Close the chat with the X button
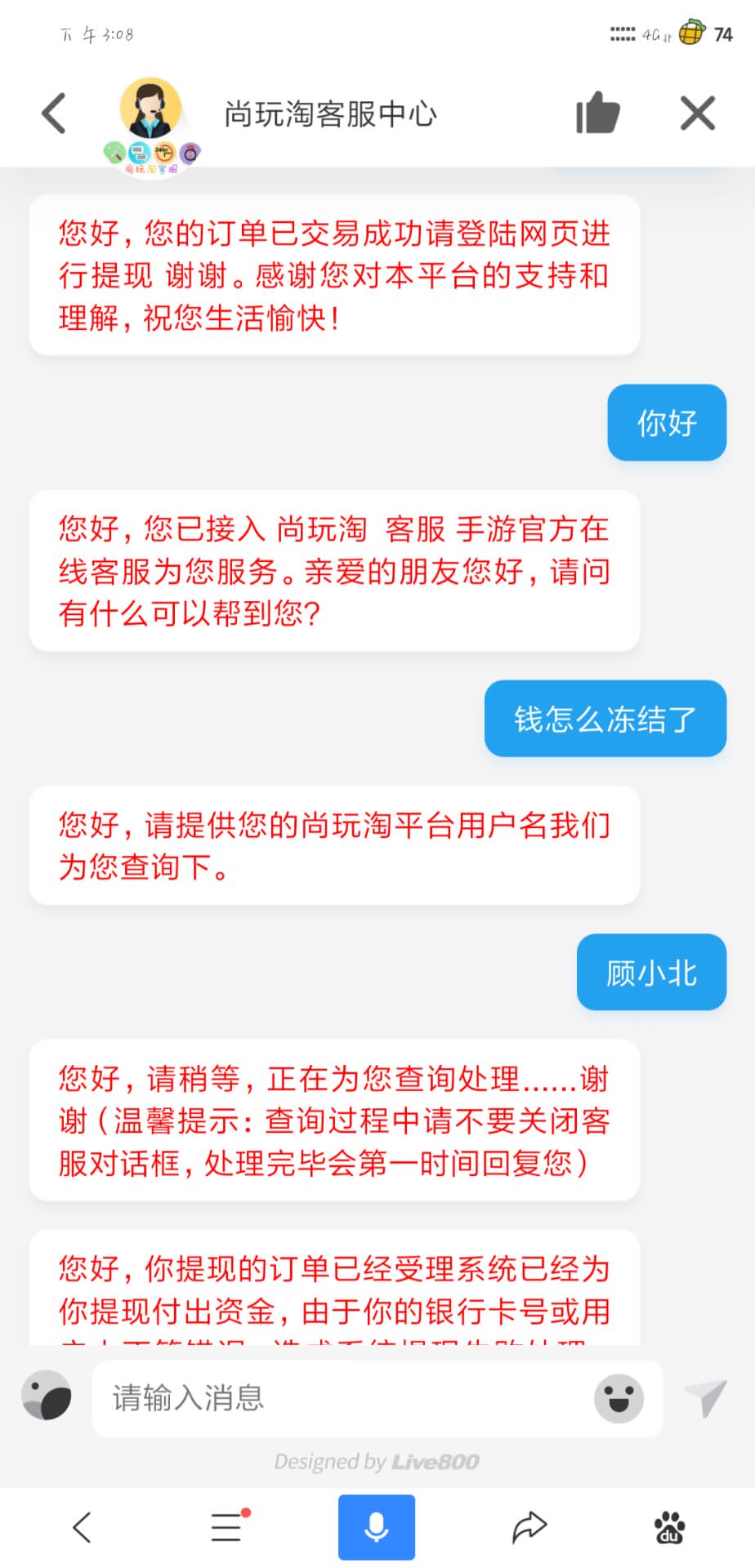 pyautogui.click(x=697, y=113)
